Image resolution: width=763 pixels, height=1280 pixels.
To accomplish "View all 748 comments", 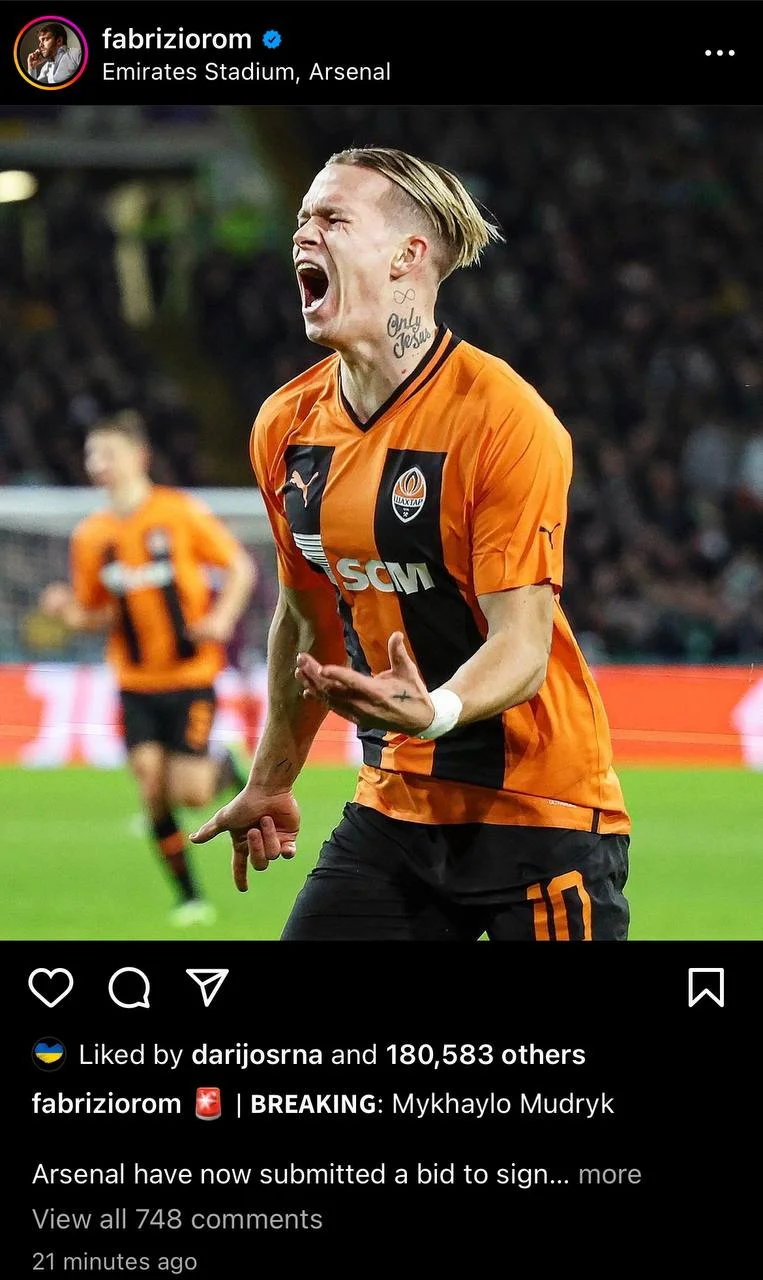I will pyautogui.click(x=177, y=1219).
